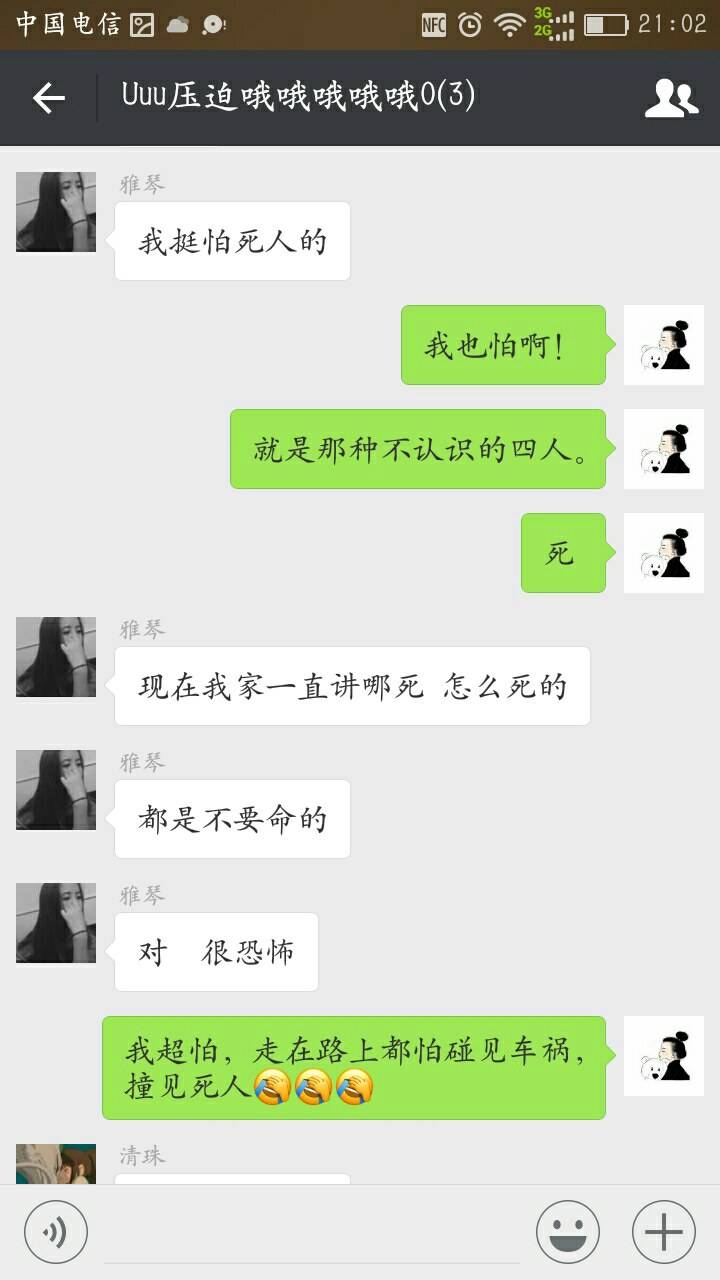Open my avatar beside 我也怕啊！
The width and height of the screenshot is (720, 1280).
(x=664, y=345)
